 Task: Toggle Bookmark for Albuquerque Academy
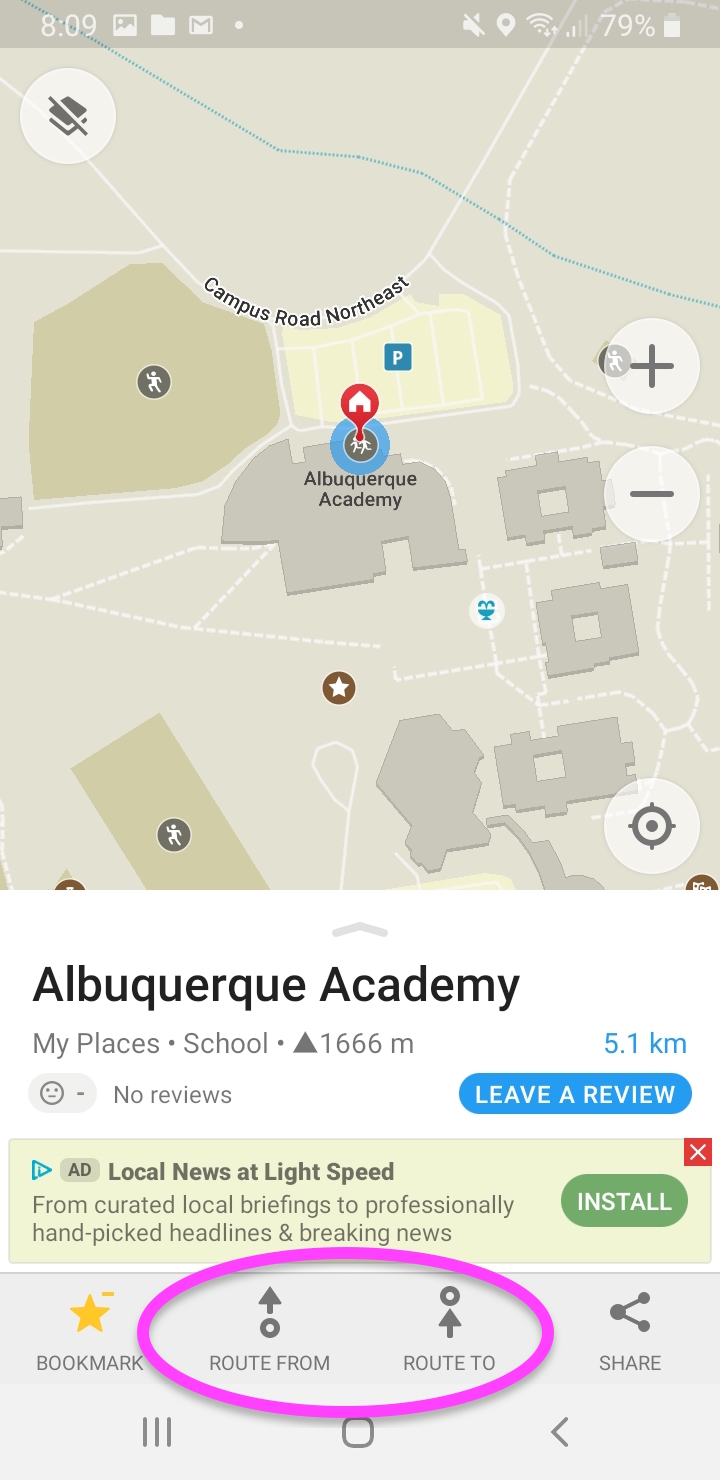89,1330
